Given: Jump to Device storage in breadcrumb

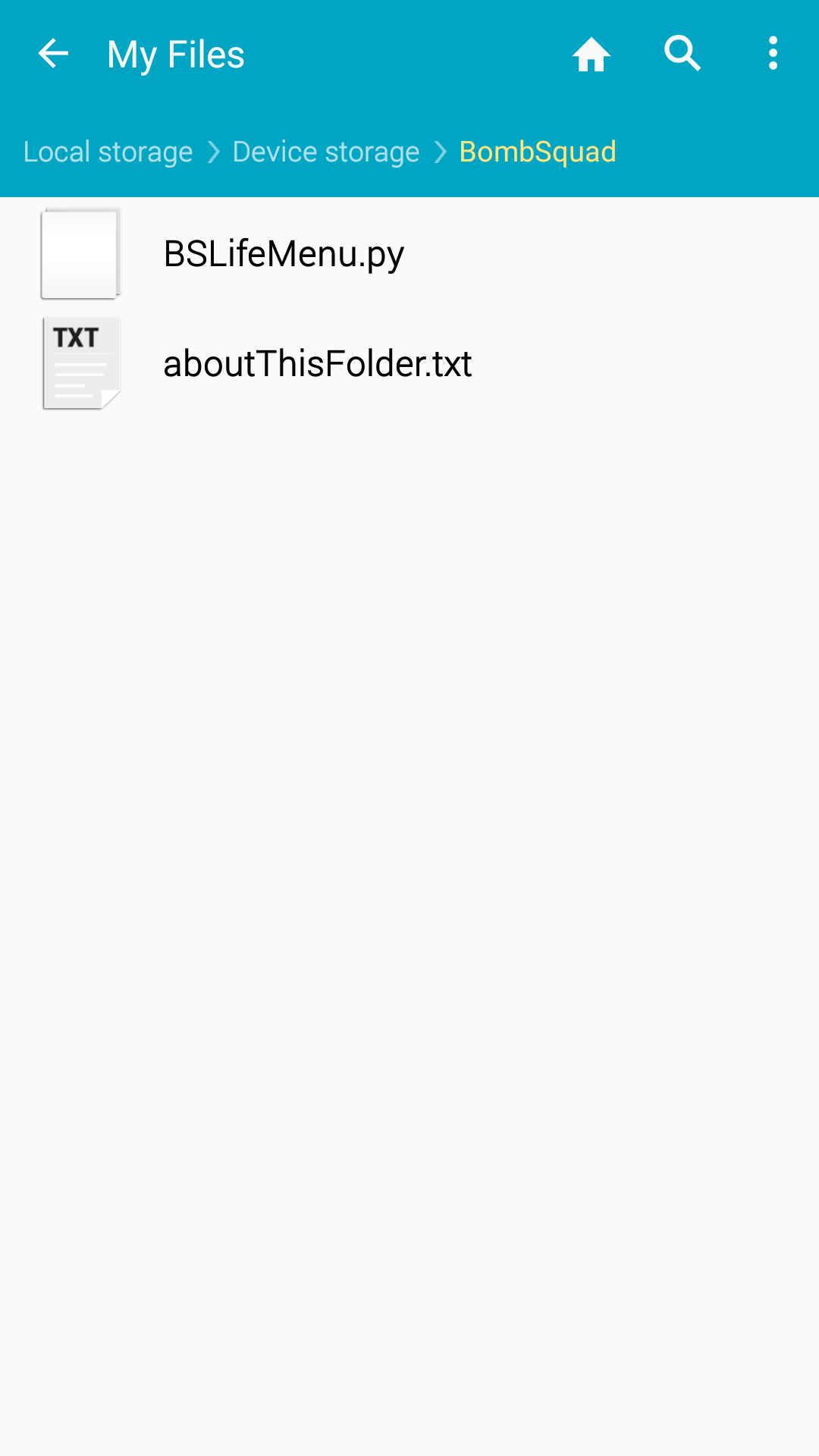Looking at the screenshot, I should tap(326, 152).
